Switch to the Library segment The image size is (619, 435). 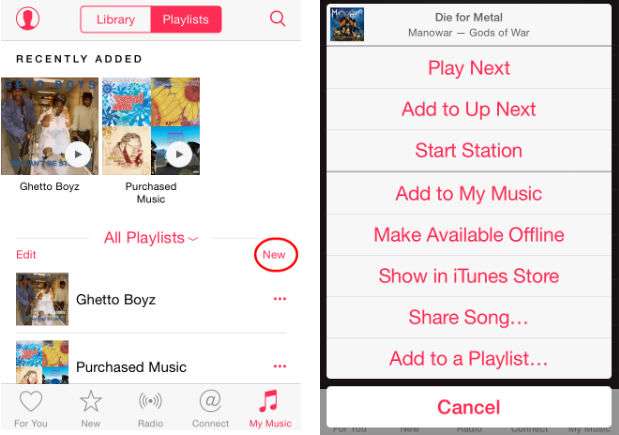tap(114, 19)
